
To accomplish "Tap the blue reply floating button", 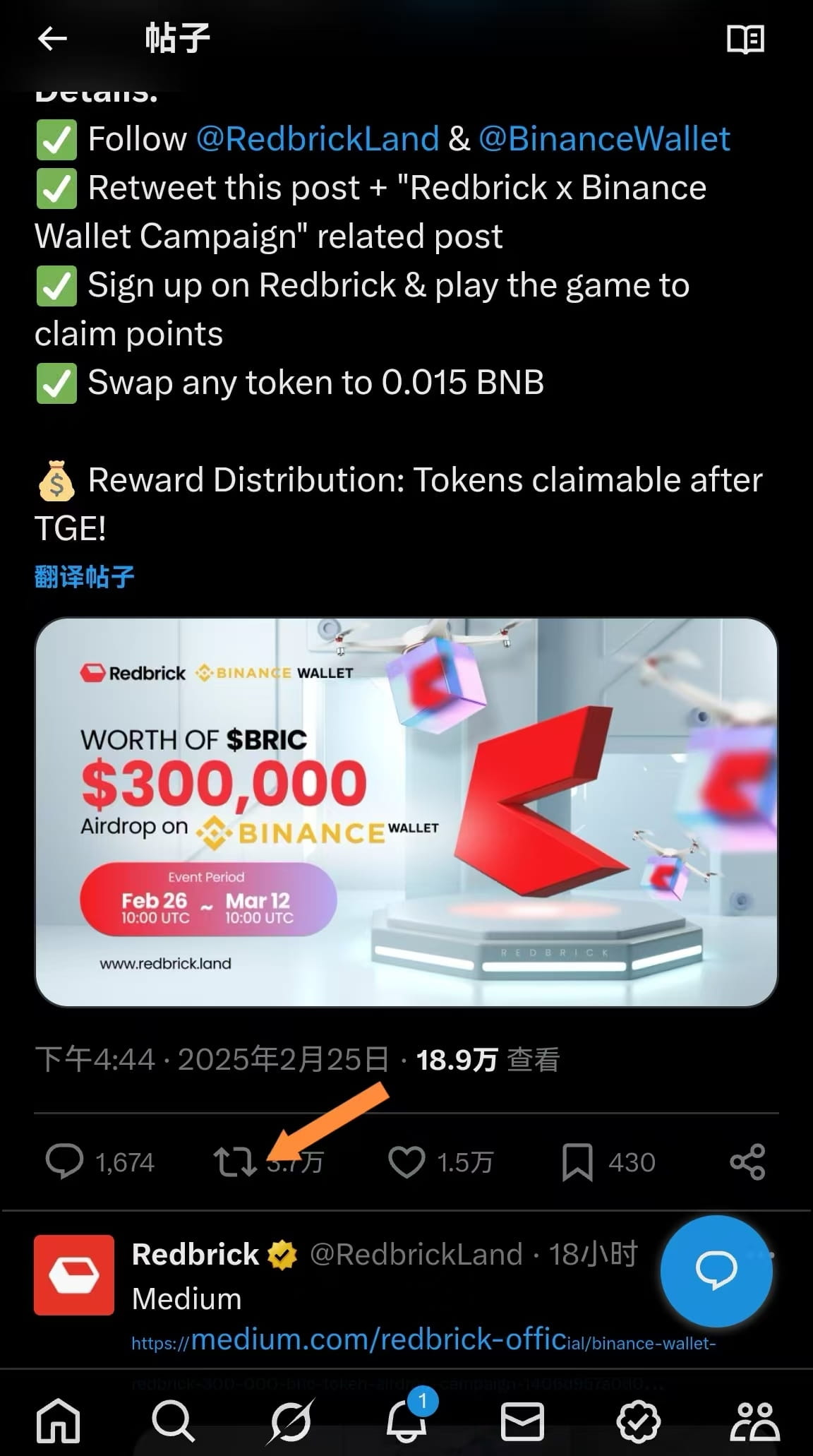I will pyautogui.click(x=716, y=1271).
